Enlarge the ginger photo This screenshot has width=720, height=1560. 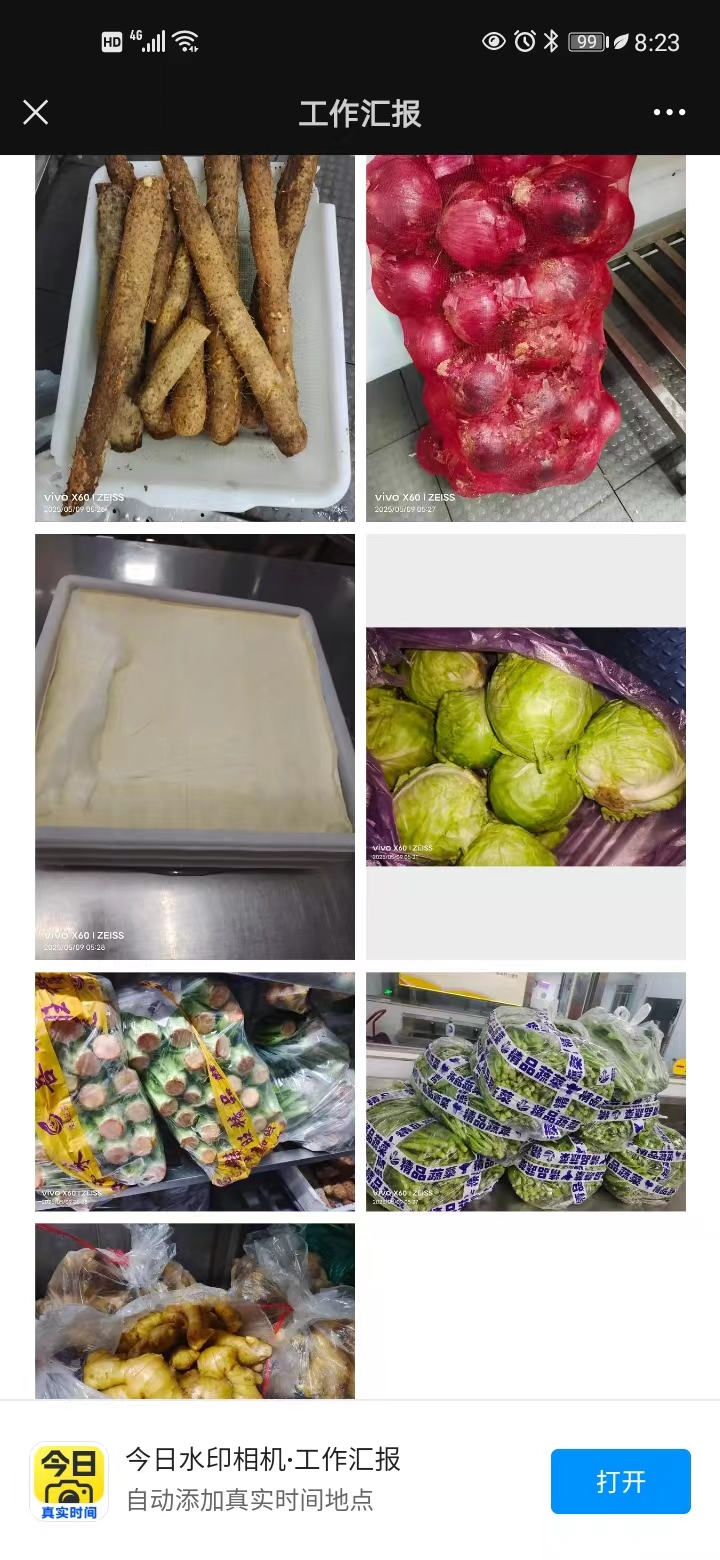click(x=195, y=1311)
